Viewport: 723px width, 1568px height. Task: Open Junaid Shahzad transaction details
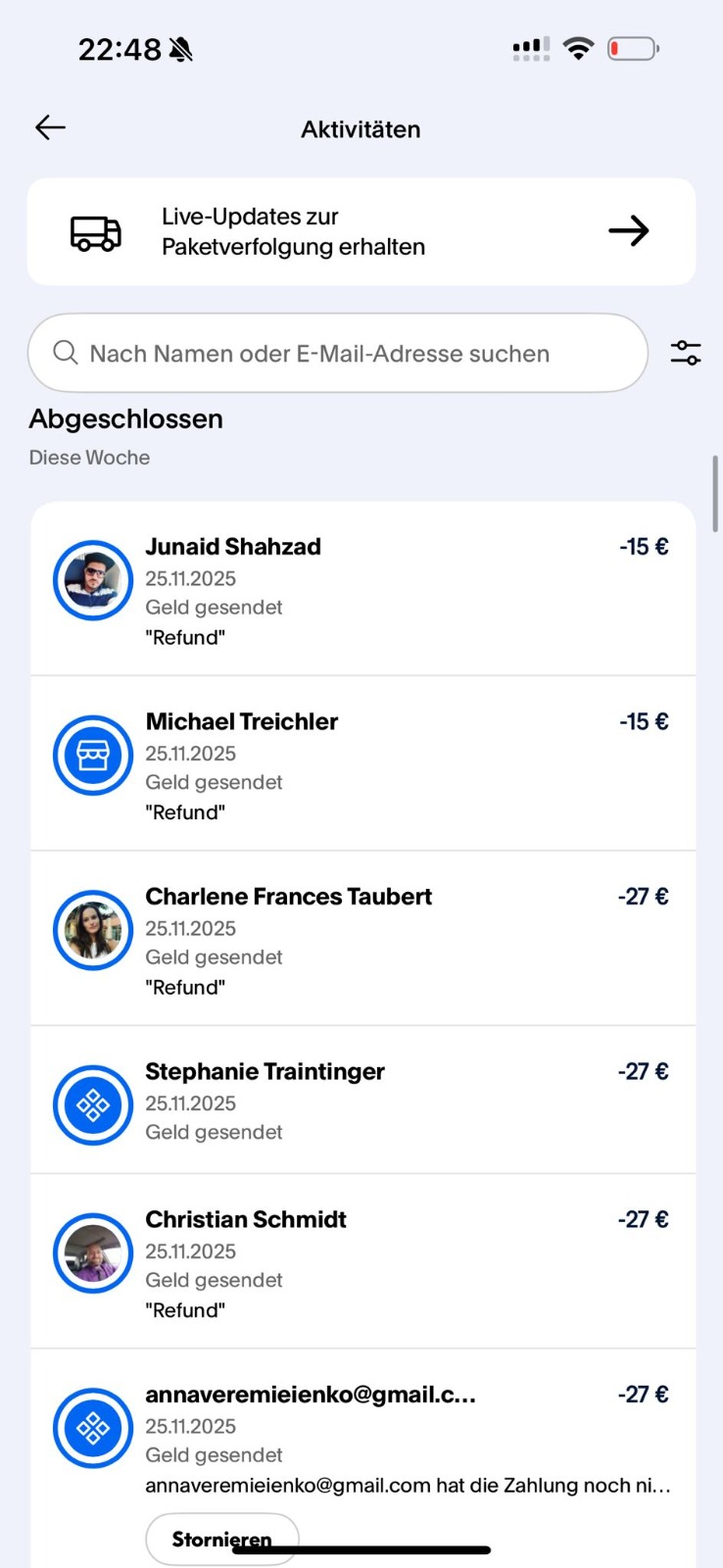coord(362,590)
